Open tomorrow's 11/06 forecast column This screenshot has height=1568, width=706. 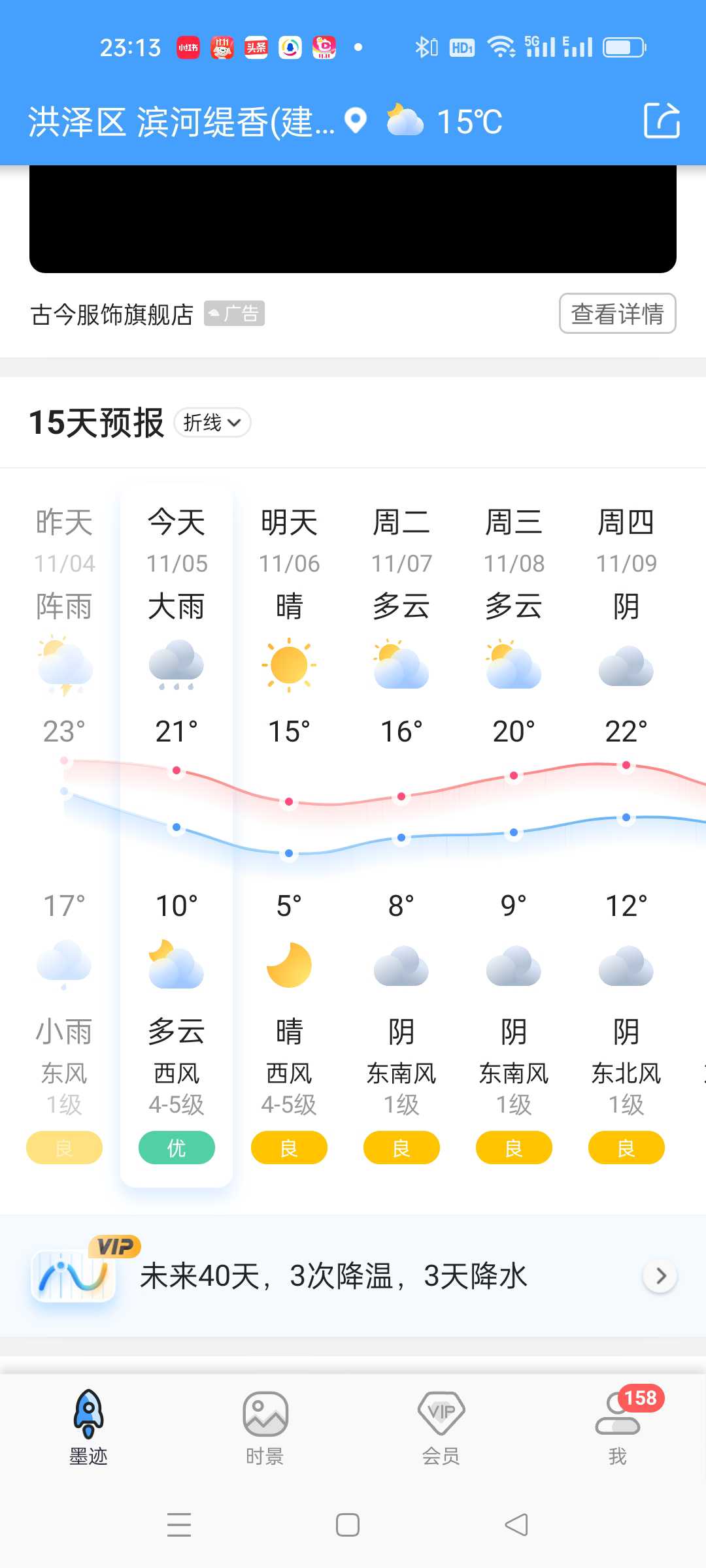point(289,835)
